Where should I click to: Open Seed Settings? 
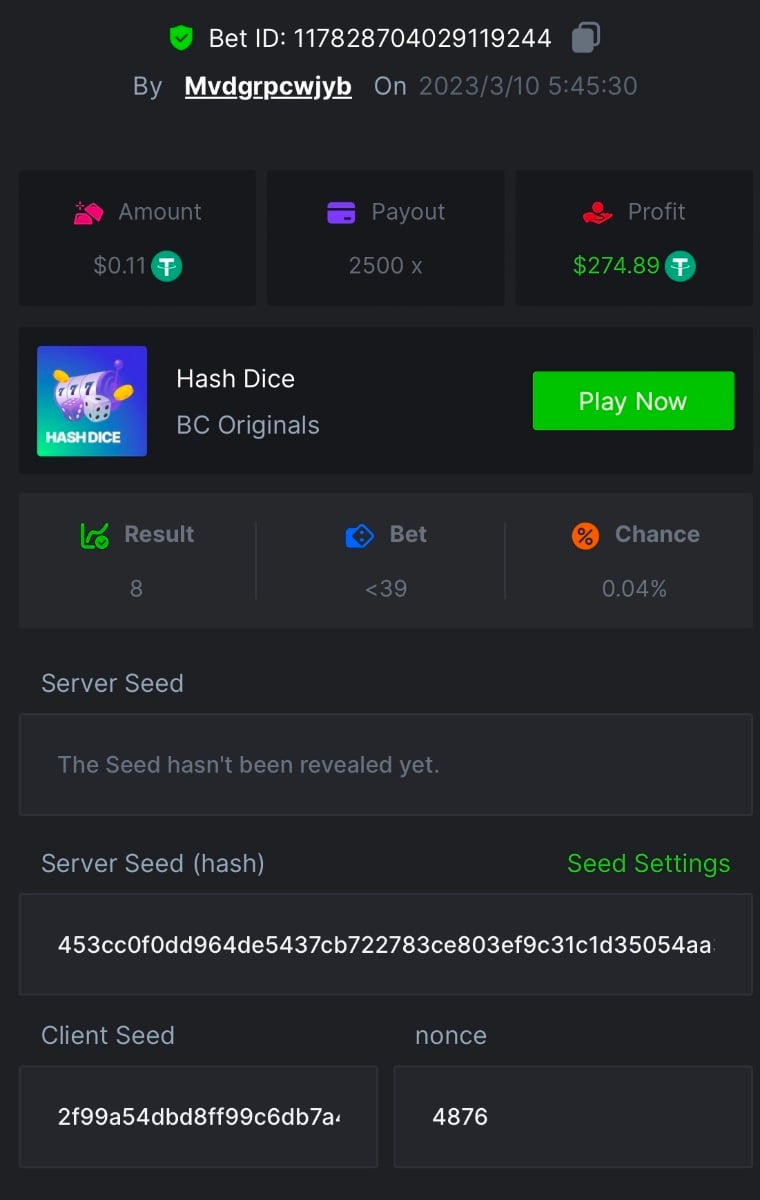tap(648, 863)
